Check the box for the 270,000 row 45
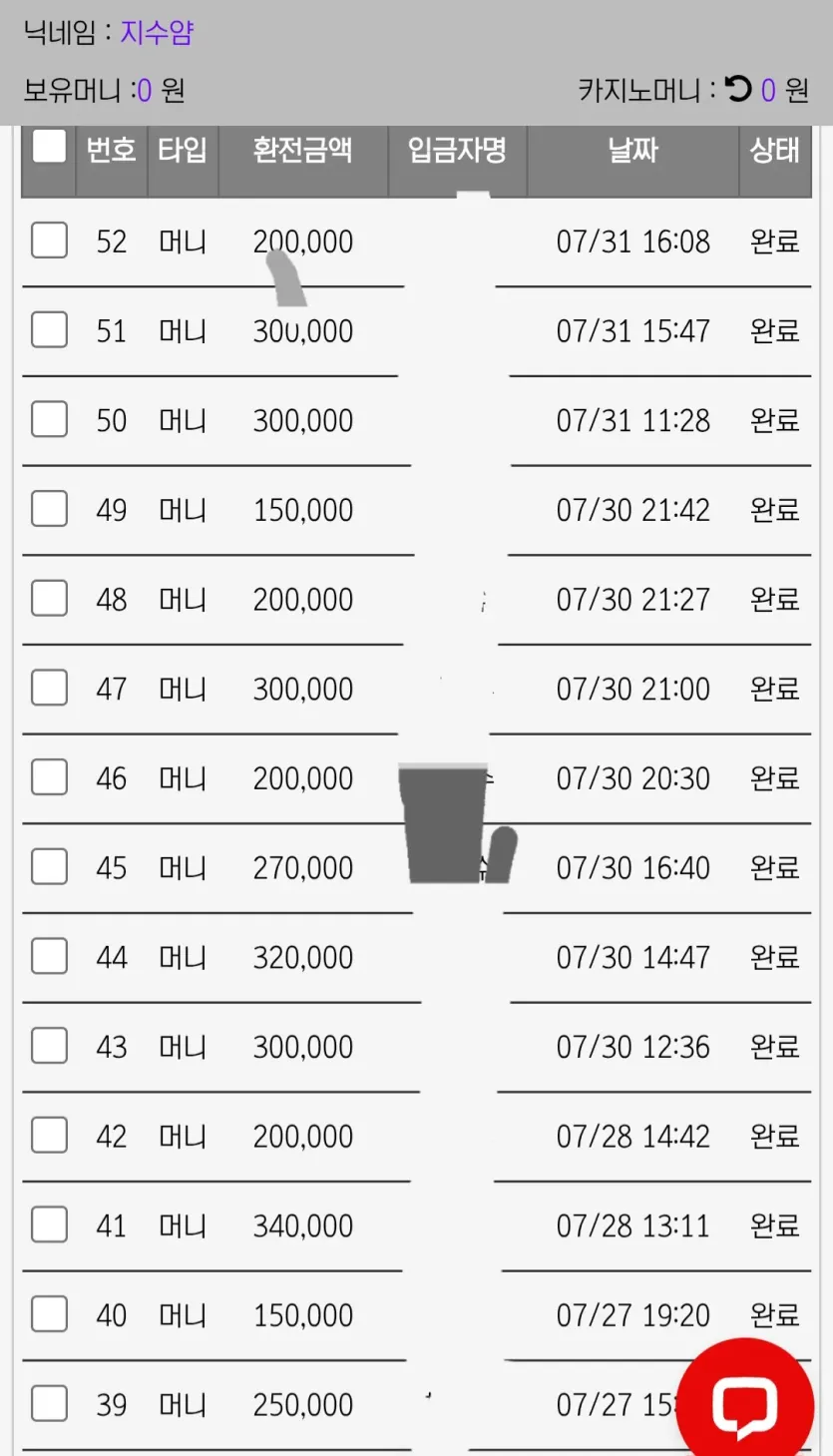The image size is (833, 1456). click(49, 866)
